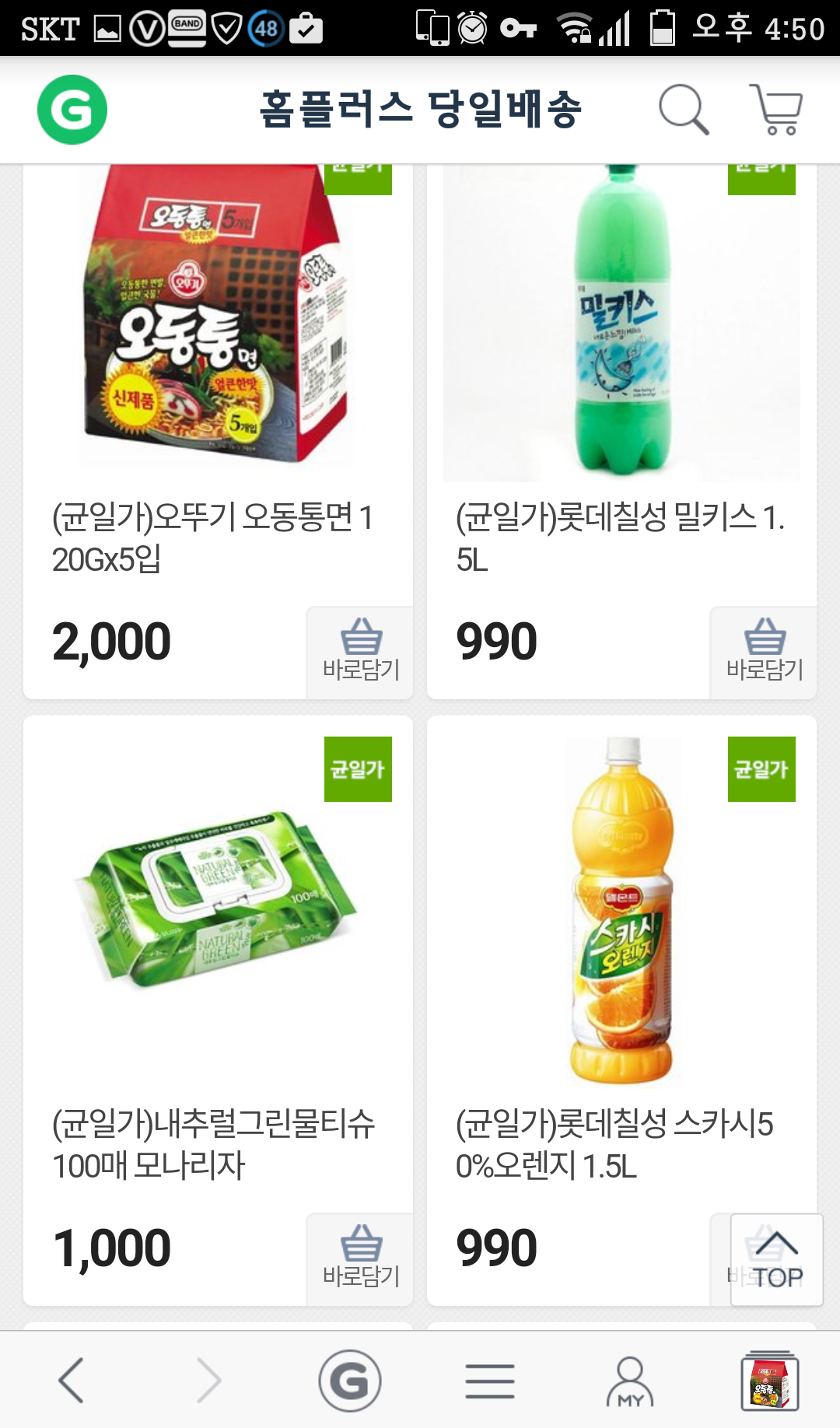Add 오뚜기 오동통면 to cart with 바로담기
This screenshot has height=1428, width=840.
pos(360,652)
